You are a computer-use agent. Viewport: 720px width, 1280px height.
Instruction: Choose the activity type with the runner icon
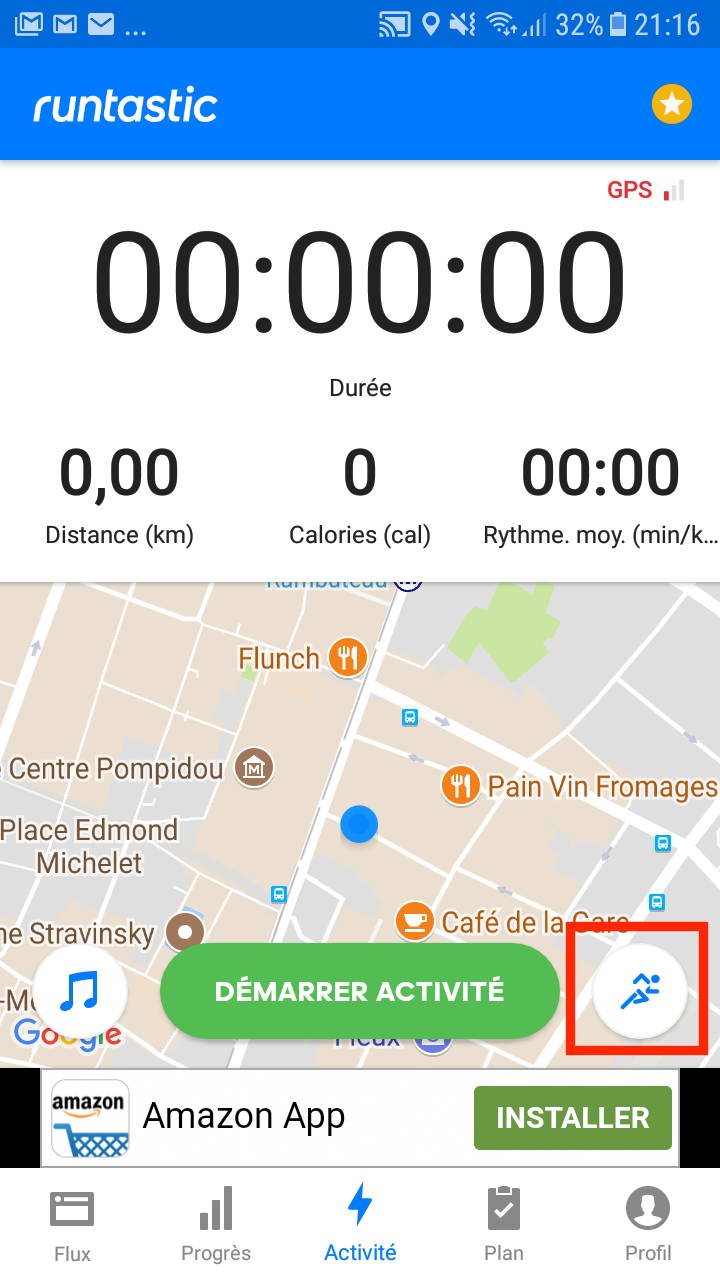640,991
